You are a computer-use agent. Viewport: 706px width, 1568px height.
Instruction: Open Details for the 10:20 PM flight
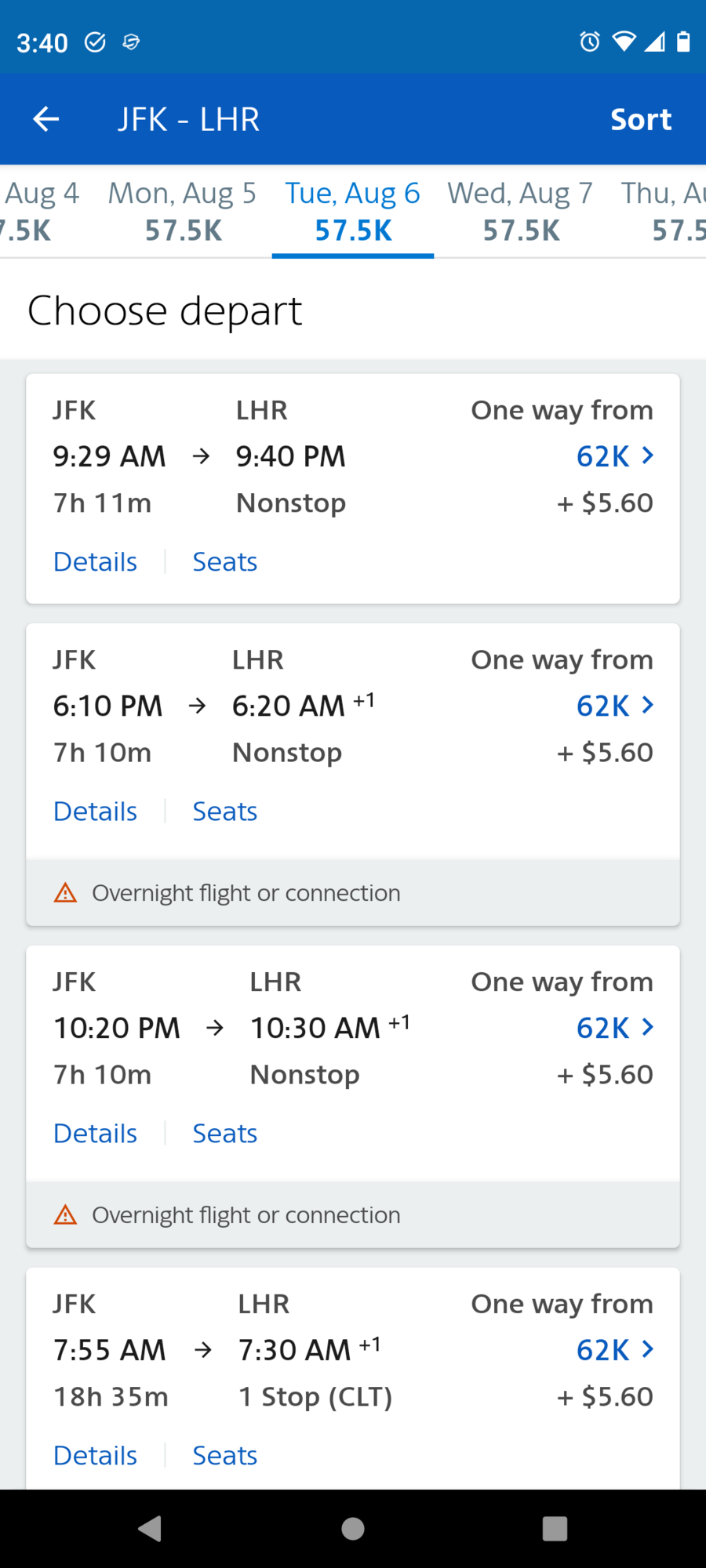coord(94,1133)
